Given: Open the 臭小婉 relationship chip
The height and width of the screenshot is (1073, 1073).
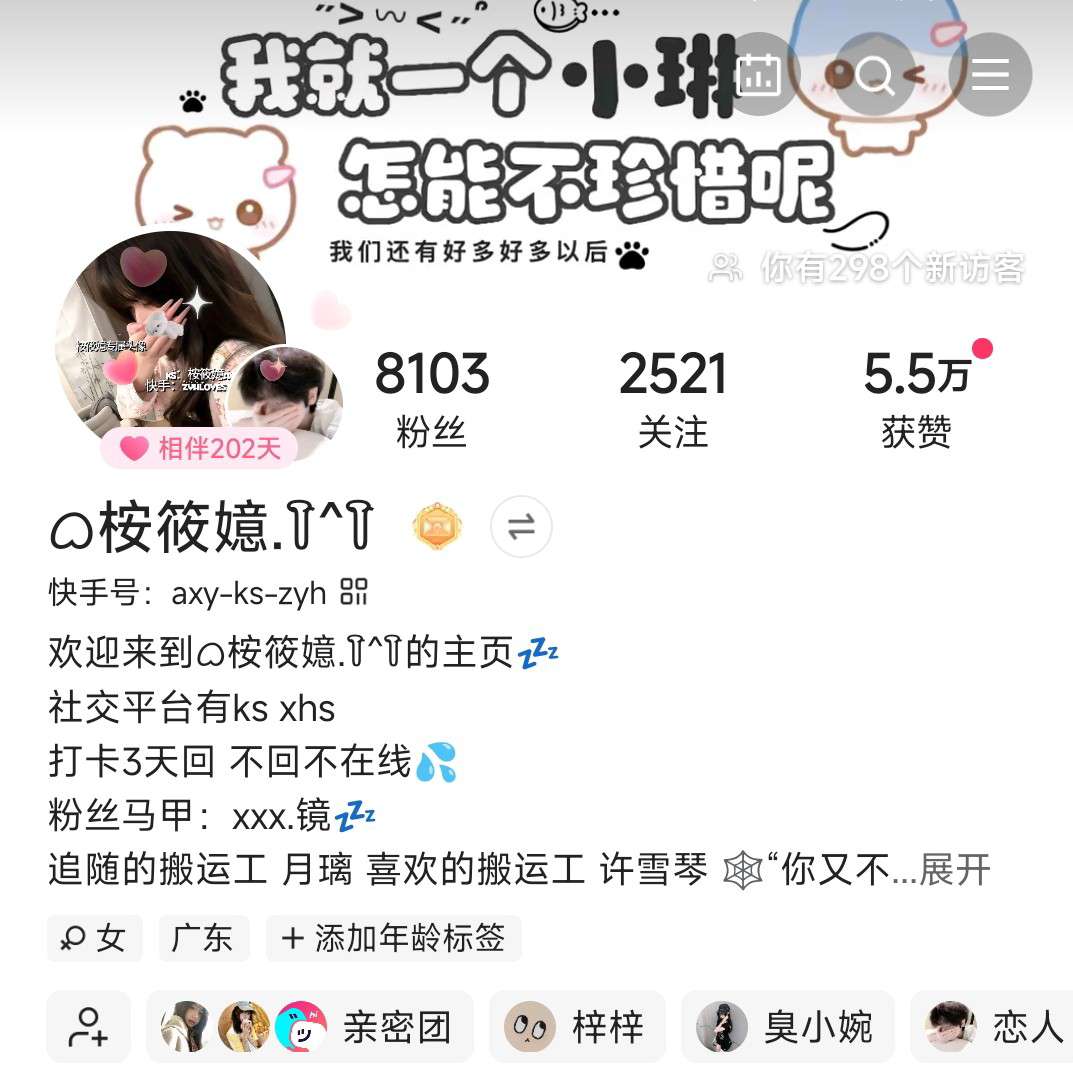Looking at the screenshot, I should point(788,1027).
